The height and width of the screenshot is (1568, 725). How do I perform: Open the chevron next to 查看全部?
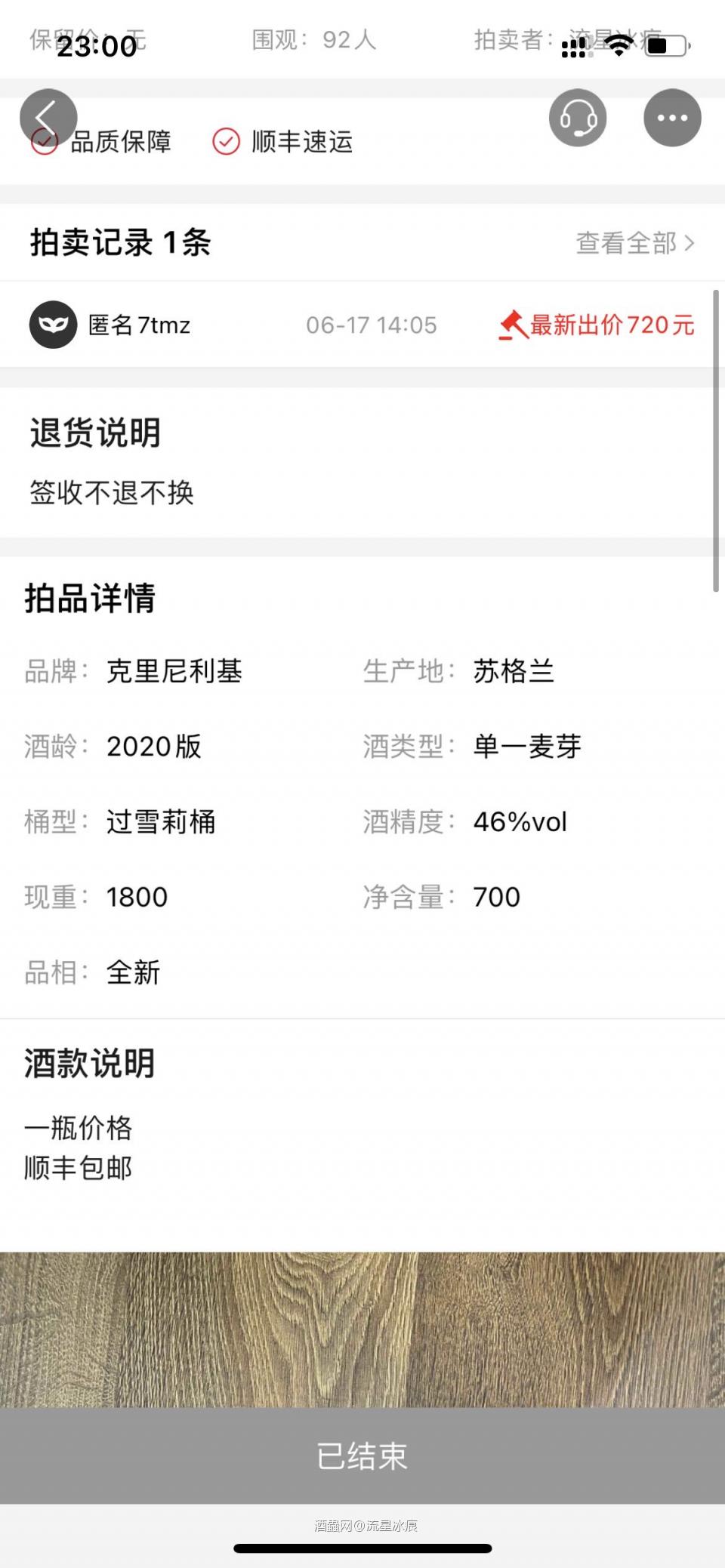tap(690, 243)
